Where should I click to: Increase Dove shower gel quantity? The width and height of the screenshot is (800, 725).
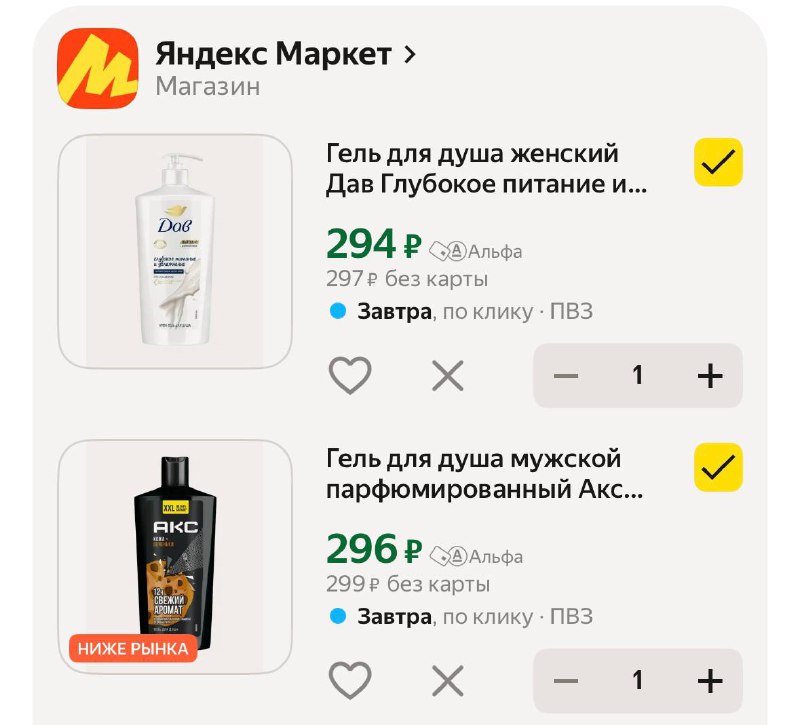coord(709,376)
